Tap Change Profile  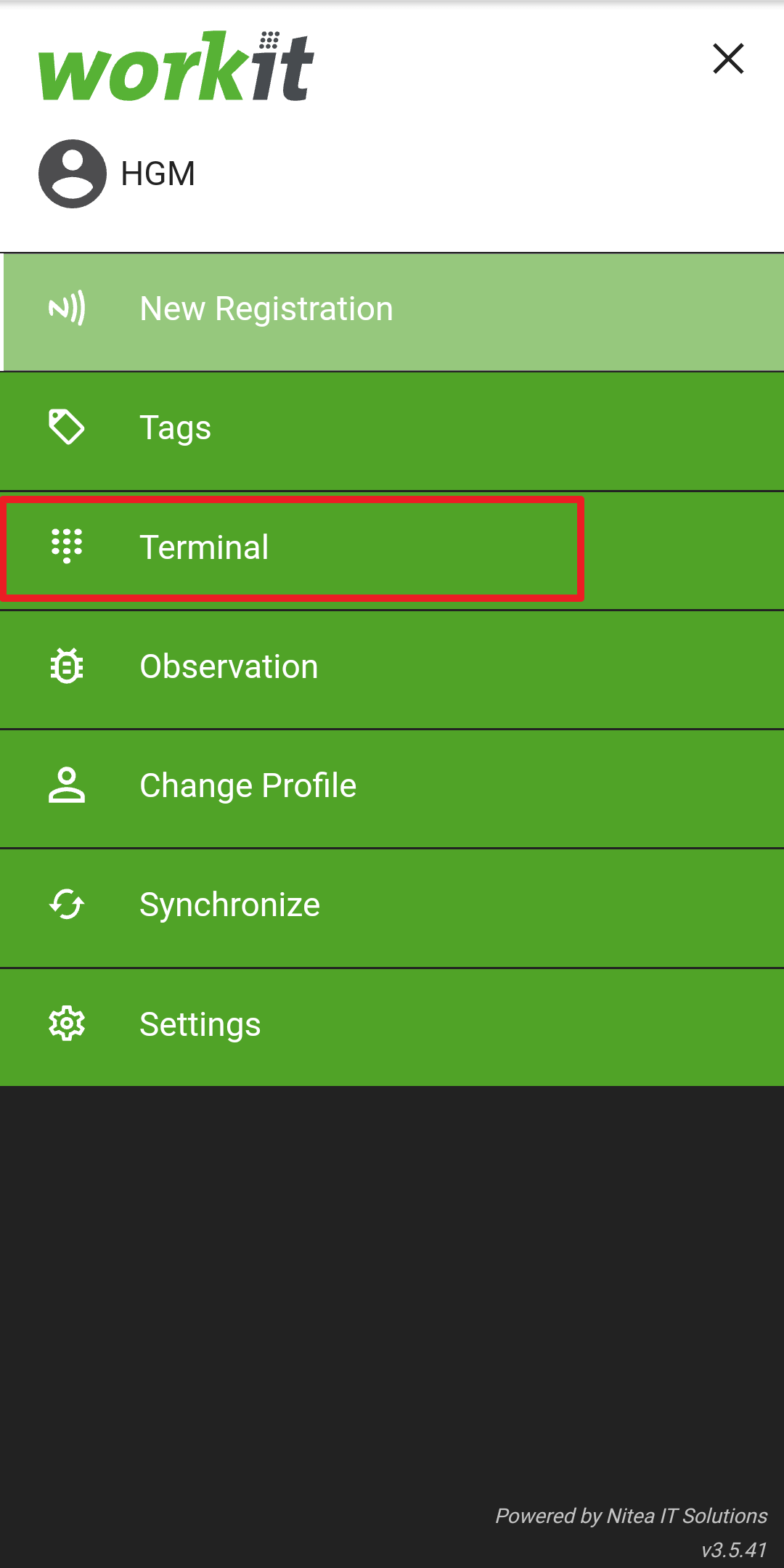coord(392,789)
